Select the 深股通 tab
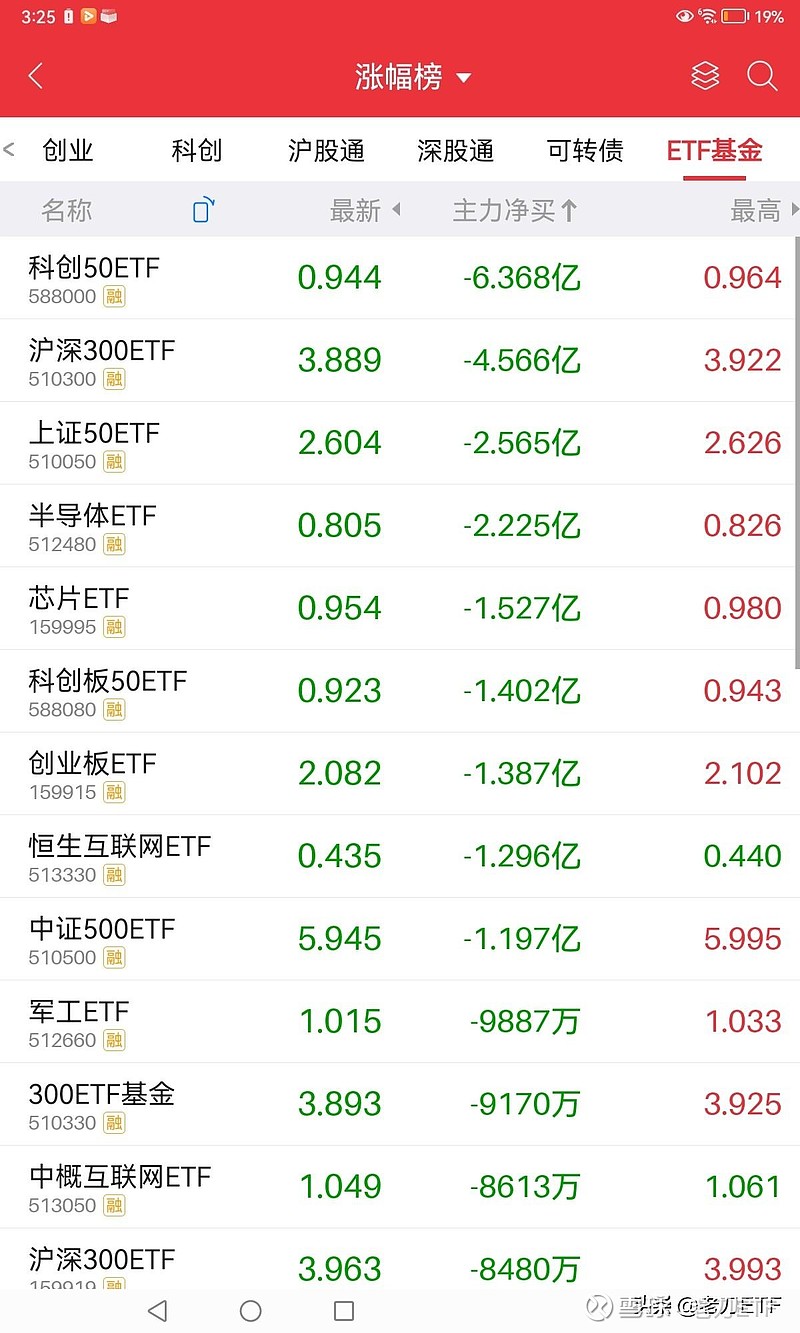Image resolution: width=800 pixels, height=1333 pixels. [456, 151]
